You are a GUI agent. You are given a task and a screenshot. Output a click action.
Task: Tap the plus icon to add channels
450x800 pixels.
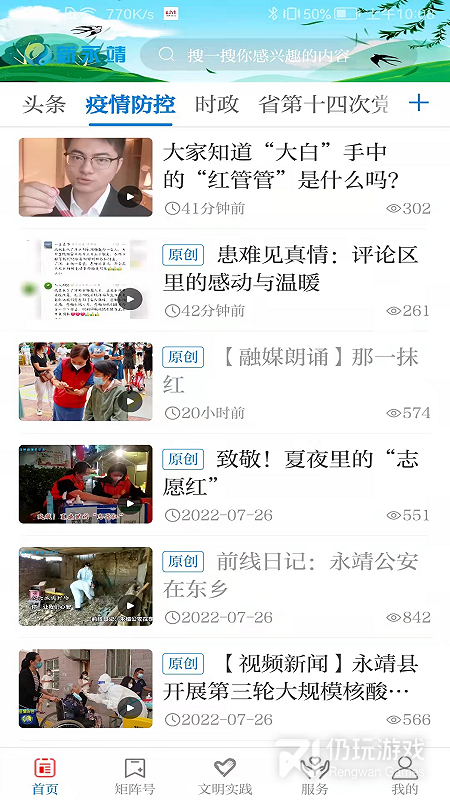point(418,104)
